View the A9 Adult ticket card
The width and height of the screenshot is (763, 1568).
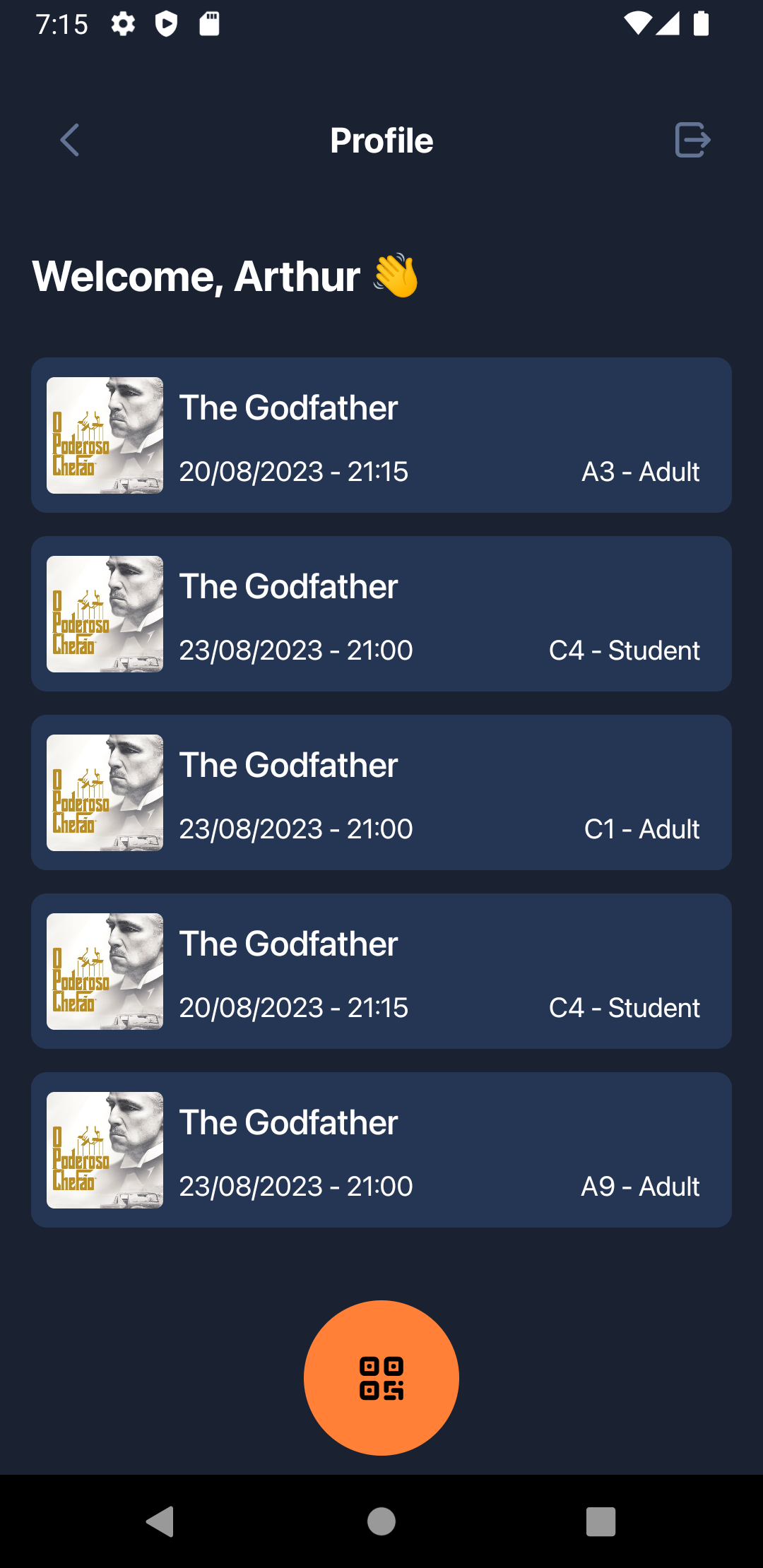381,1150
